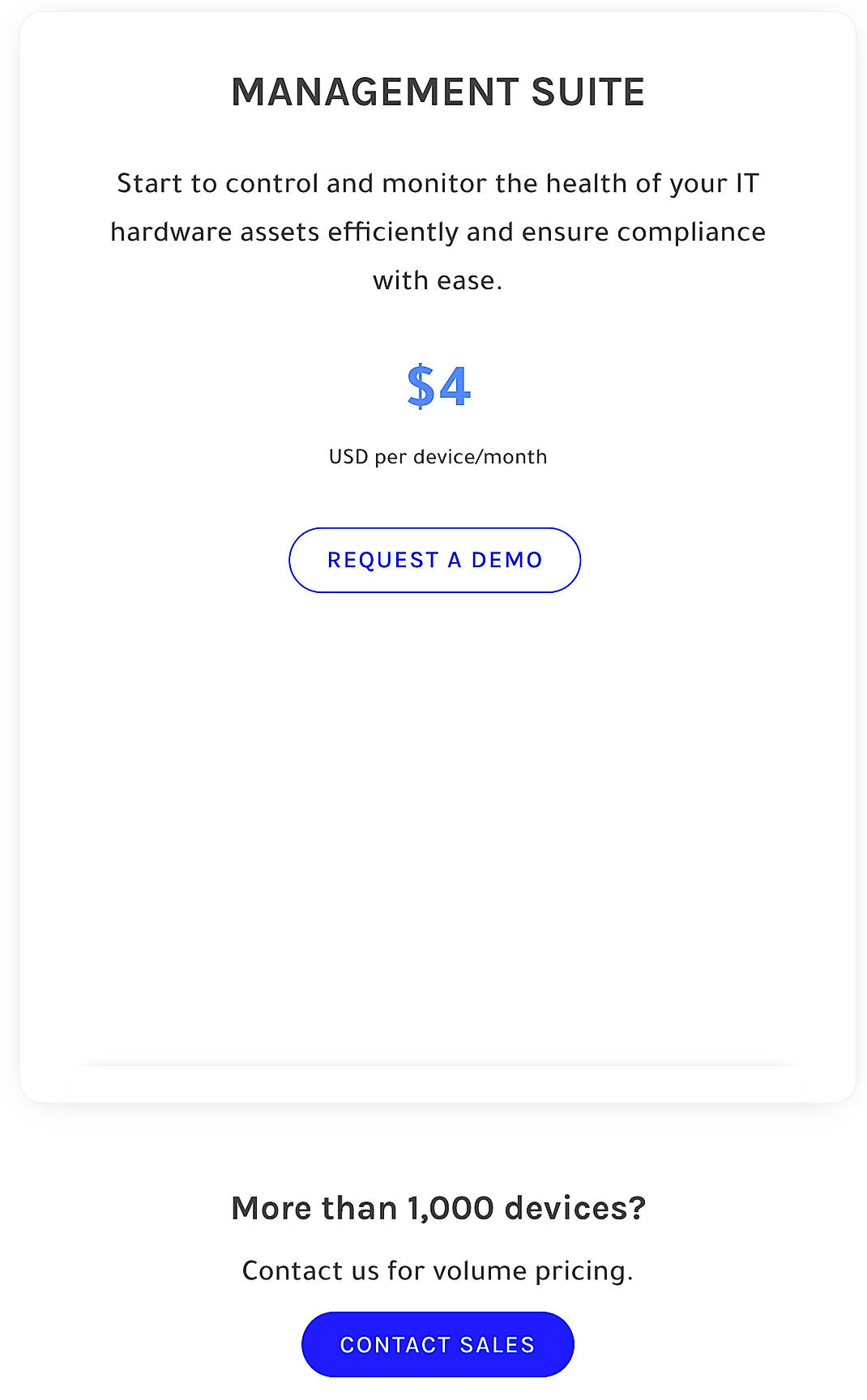Select the More than 1,000 devices? heading
This screenshot has width=867, height=1400.
pos(438,1206)
